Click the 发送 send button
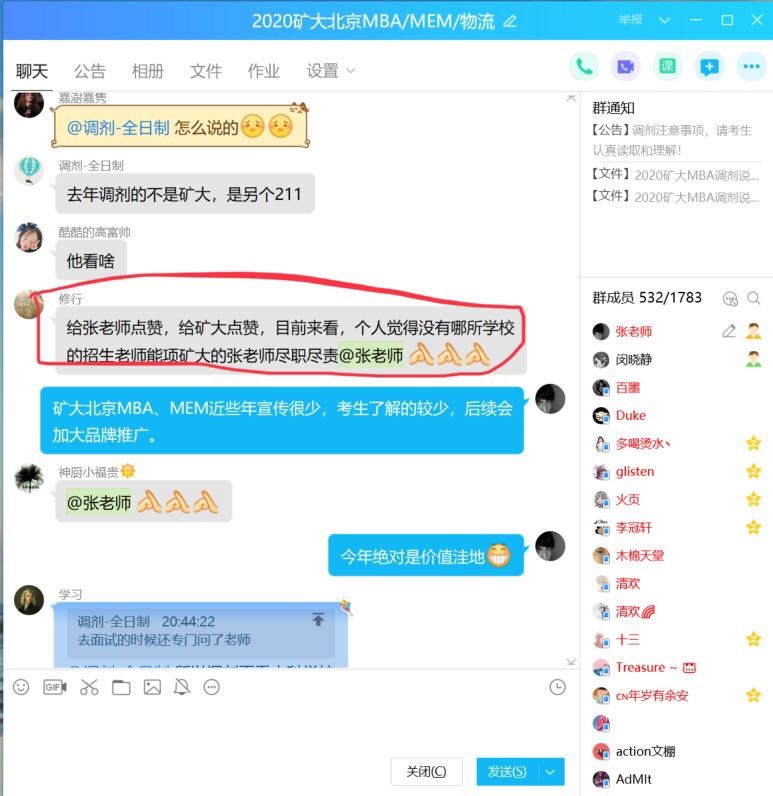773x796 pixels. click(506, 771)
